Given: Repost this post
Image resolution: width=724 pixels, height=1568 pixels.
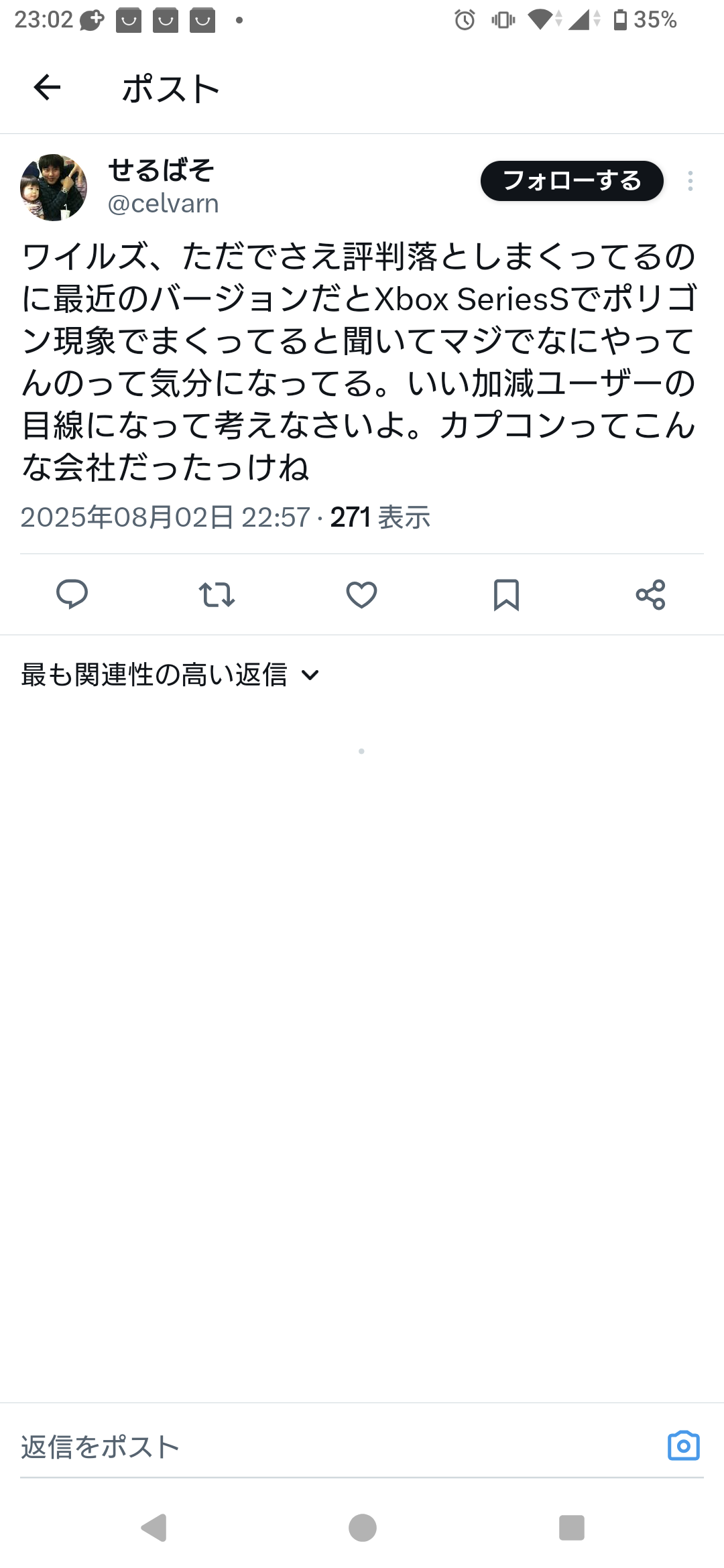Looking at the screenshot, I should [217, 594].
